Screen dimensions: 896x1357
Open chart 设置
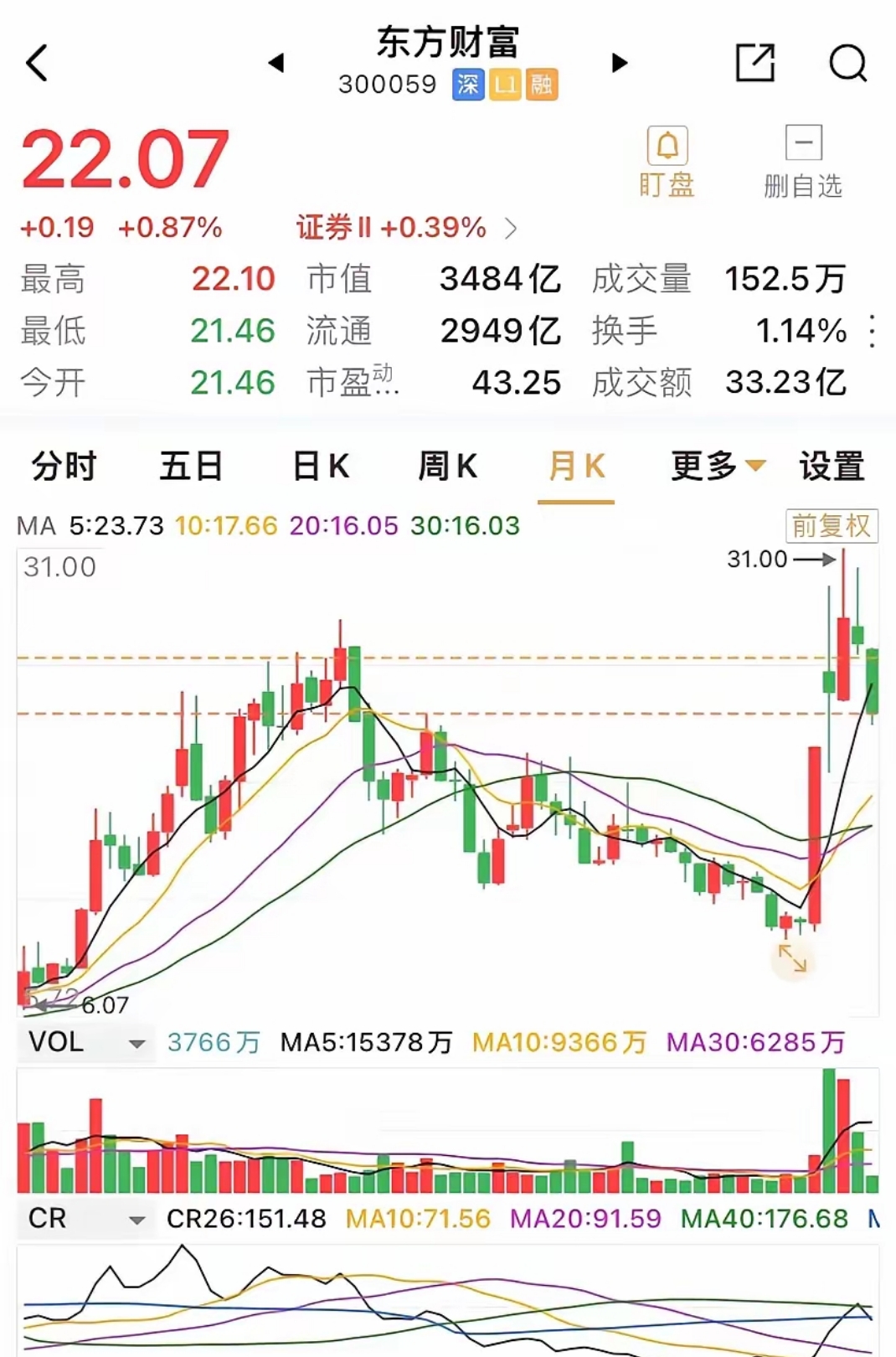tap(832, 467)
